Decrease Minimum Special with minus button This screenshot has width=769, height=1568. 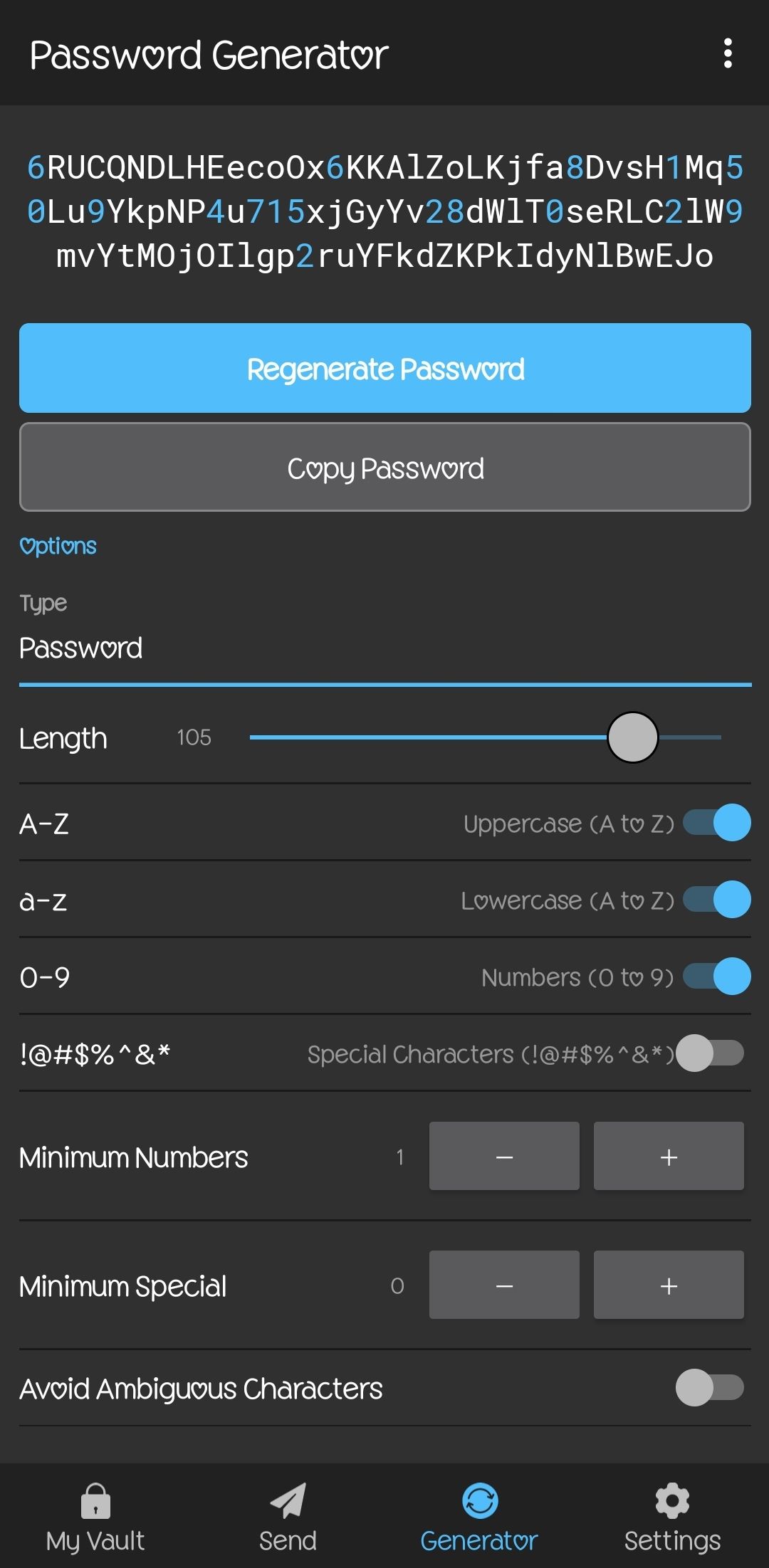coord(504,1285)
